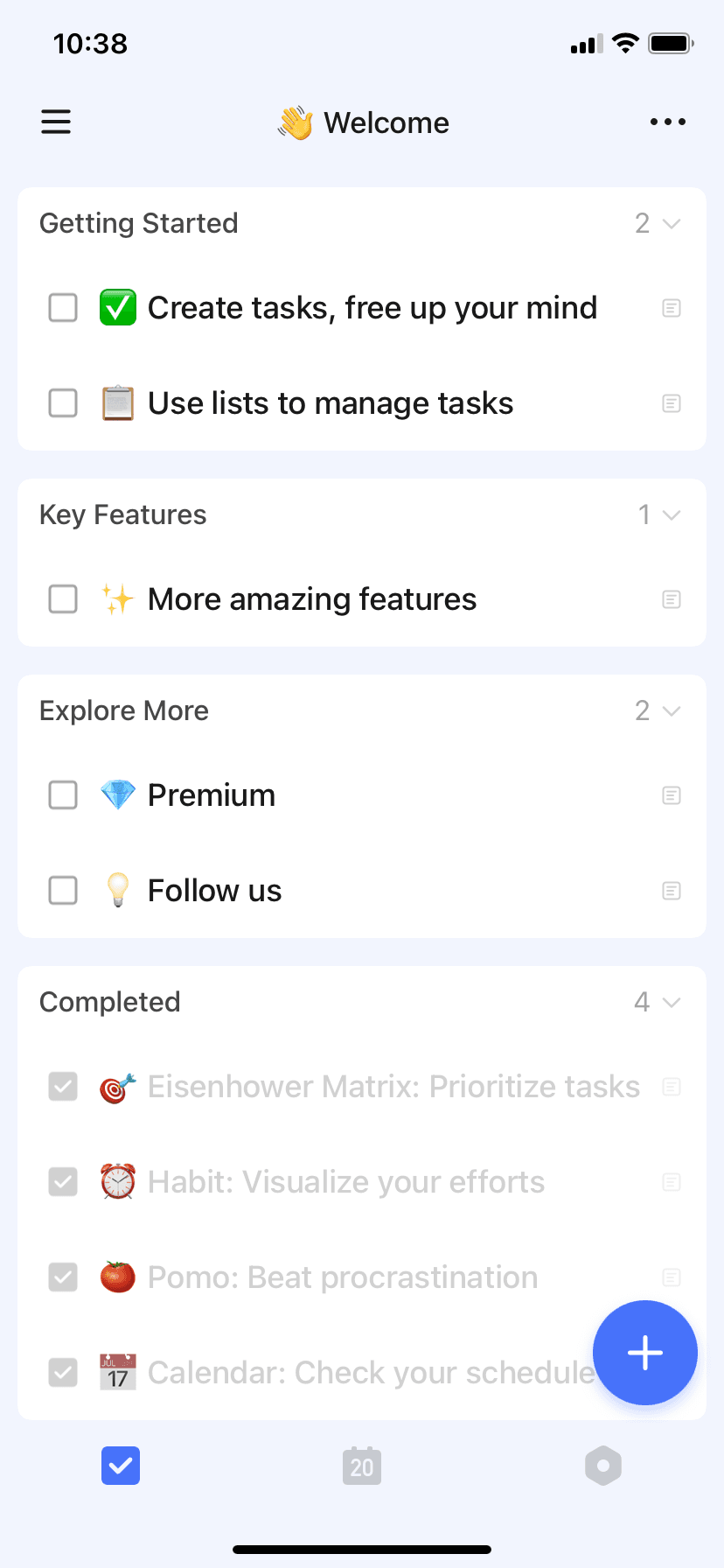Open the note icon for 'Use lists to manage tasks'
Screen dimensions: 724x1568
click(671, 403)
